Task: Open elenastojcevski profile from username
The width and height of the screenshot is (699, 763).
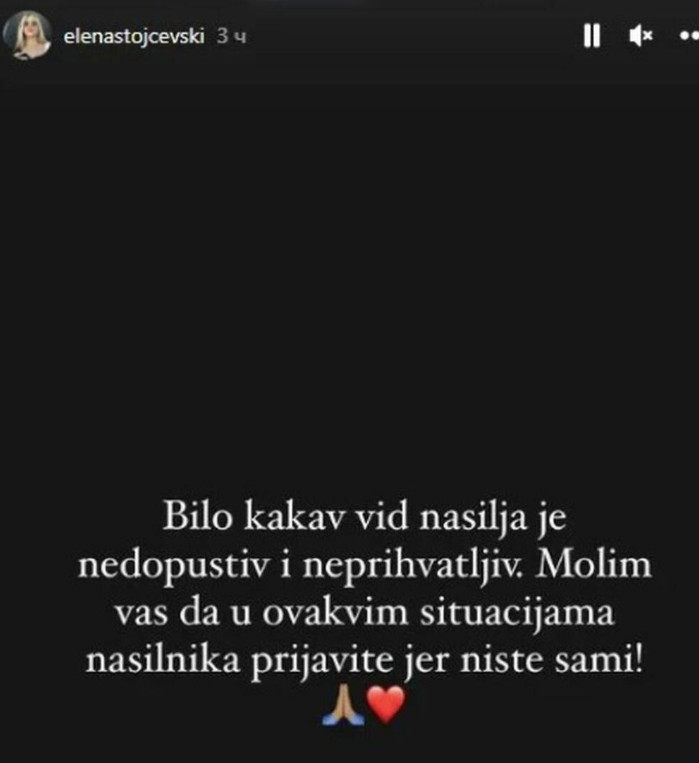Action: tap(134, 36)
